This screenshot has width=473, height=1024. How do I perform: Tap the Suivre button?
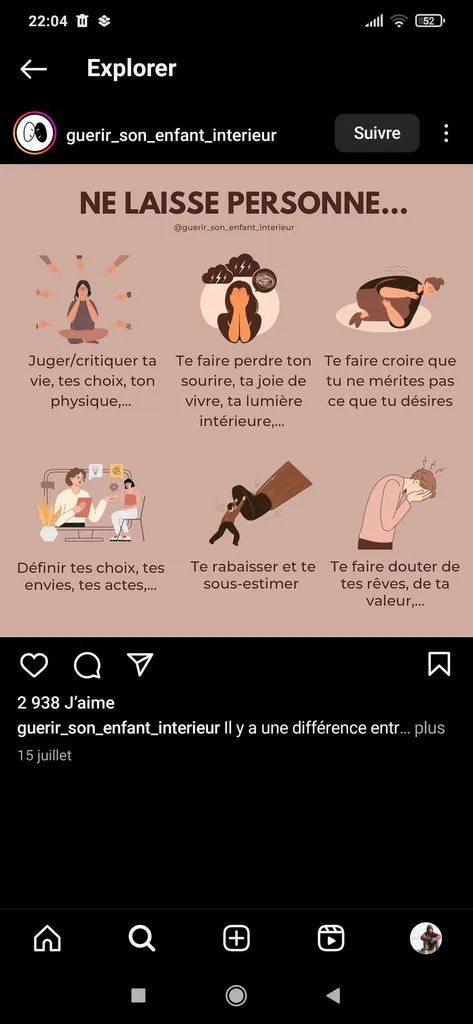pyautogui.click(x=377, y=133)
